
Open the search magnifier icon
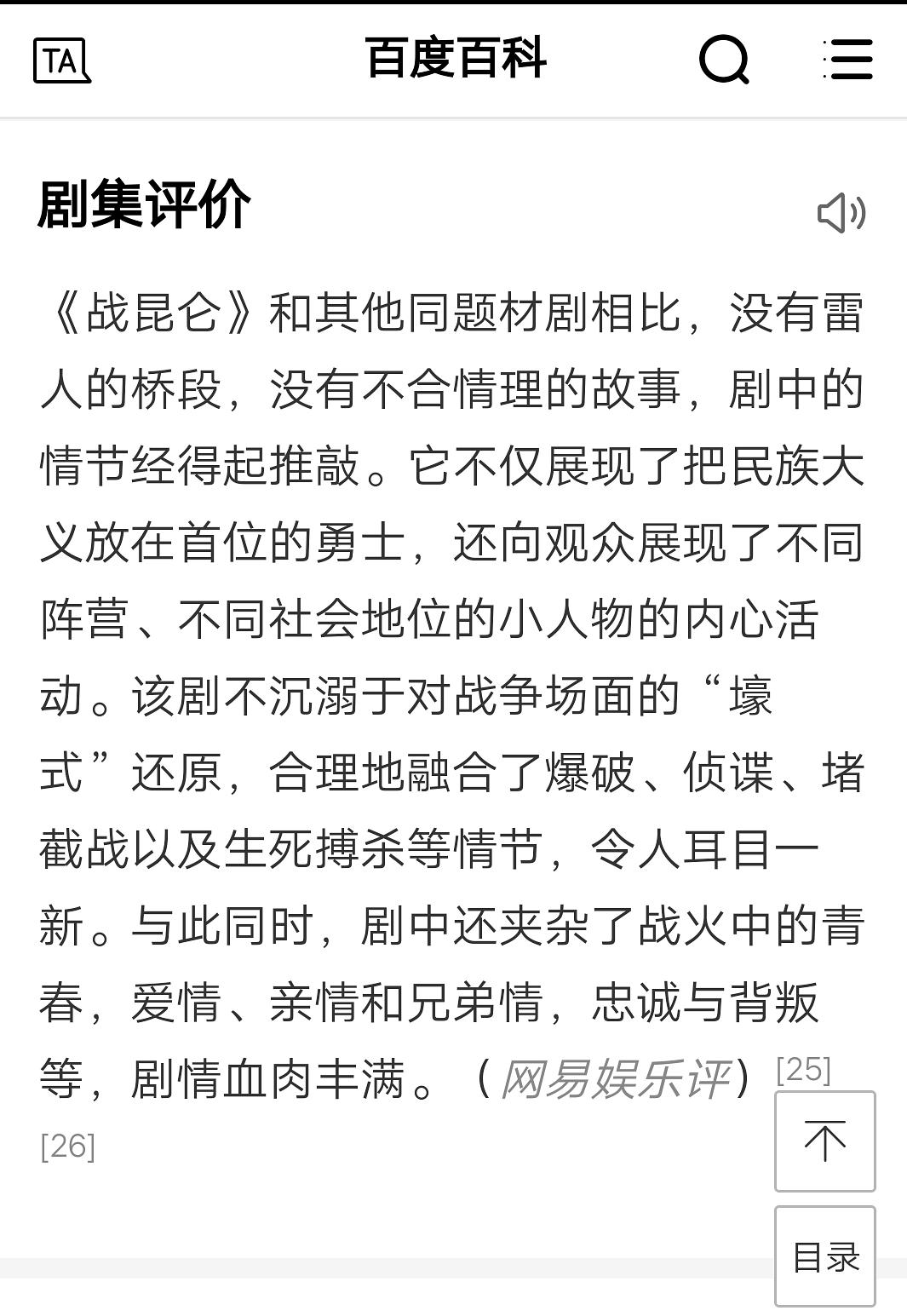(724, 60)
